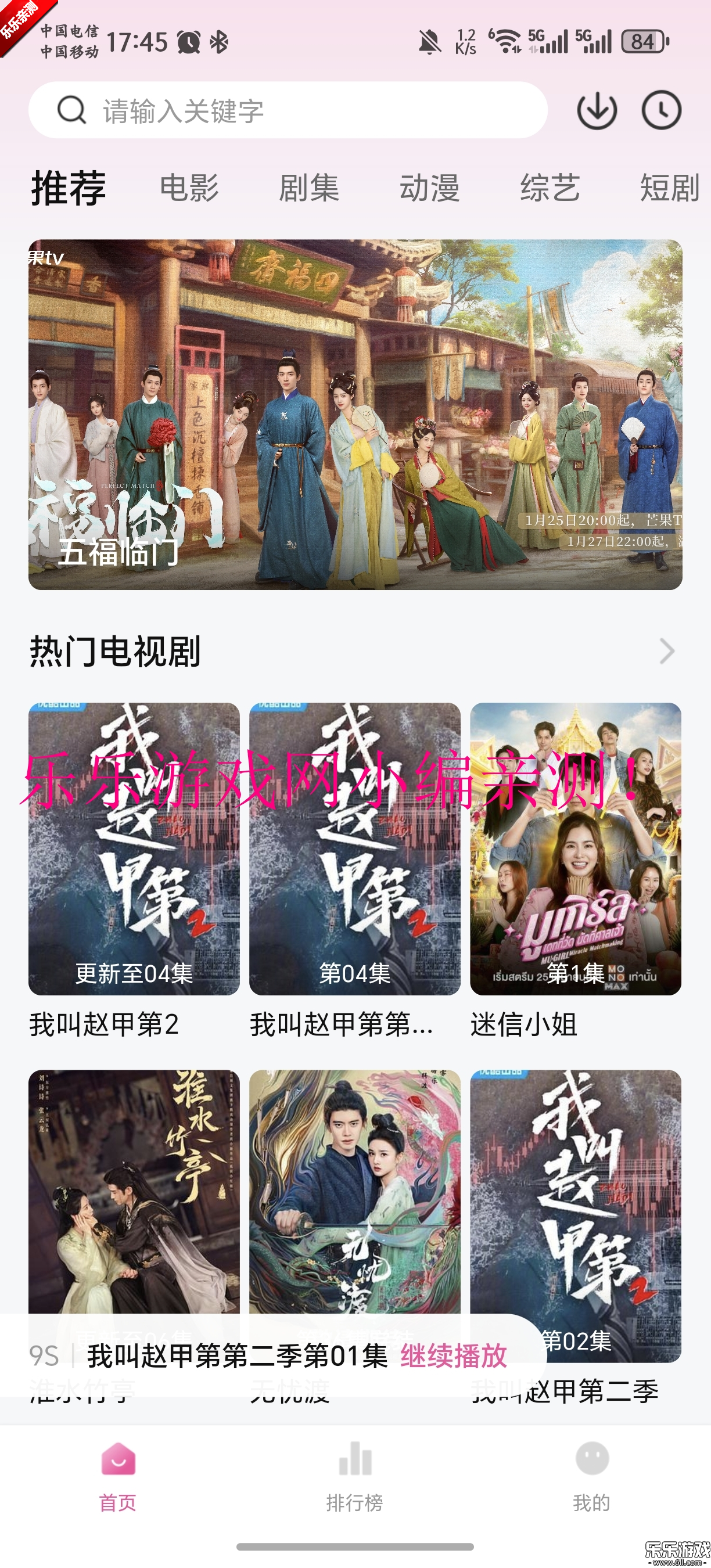Switch to the 电影 tab
The height and width of the screenshot is (1568, 711).
pos(189,188)
